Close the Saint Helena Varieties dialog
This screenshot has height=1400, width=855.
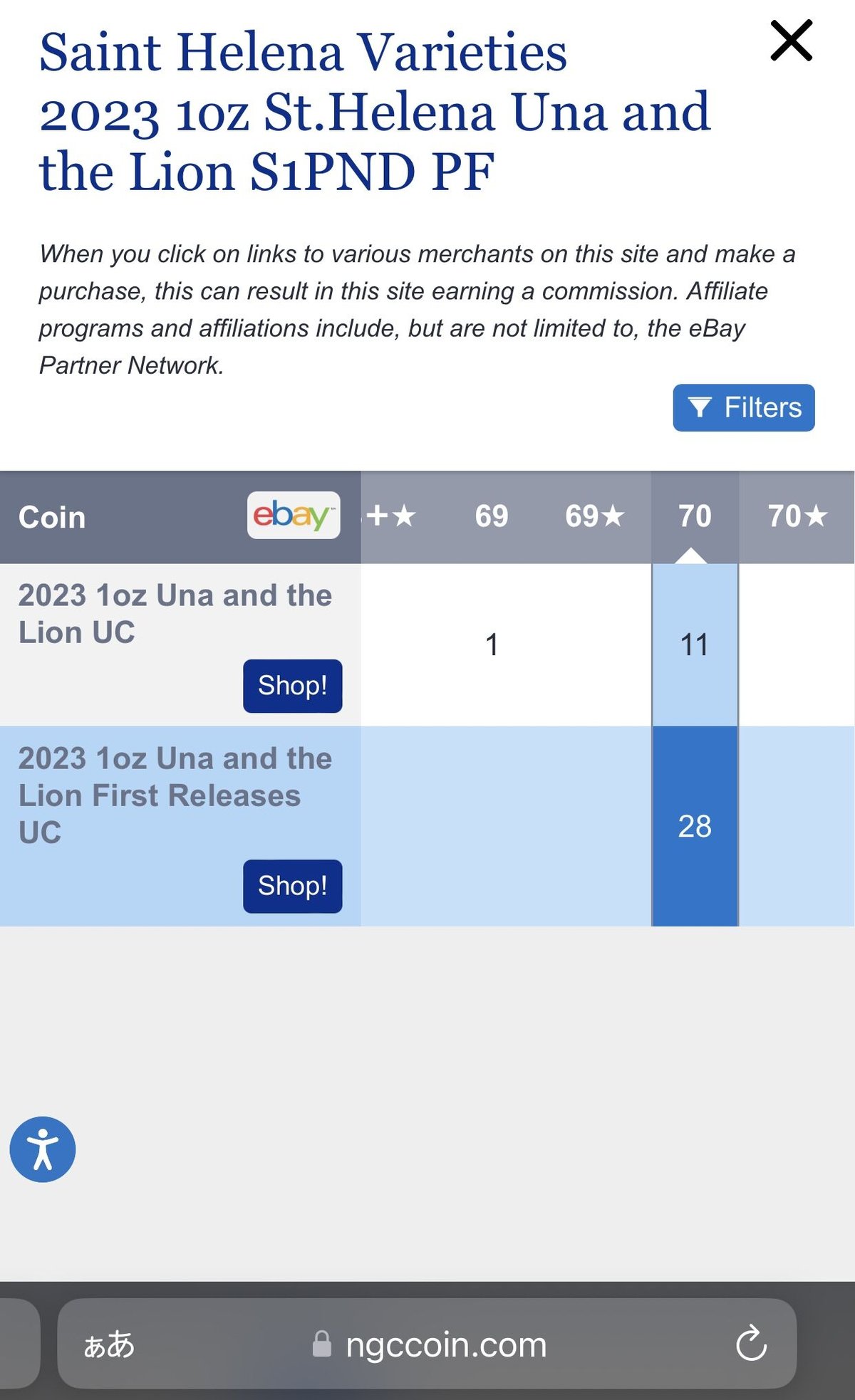click(791, 41)
